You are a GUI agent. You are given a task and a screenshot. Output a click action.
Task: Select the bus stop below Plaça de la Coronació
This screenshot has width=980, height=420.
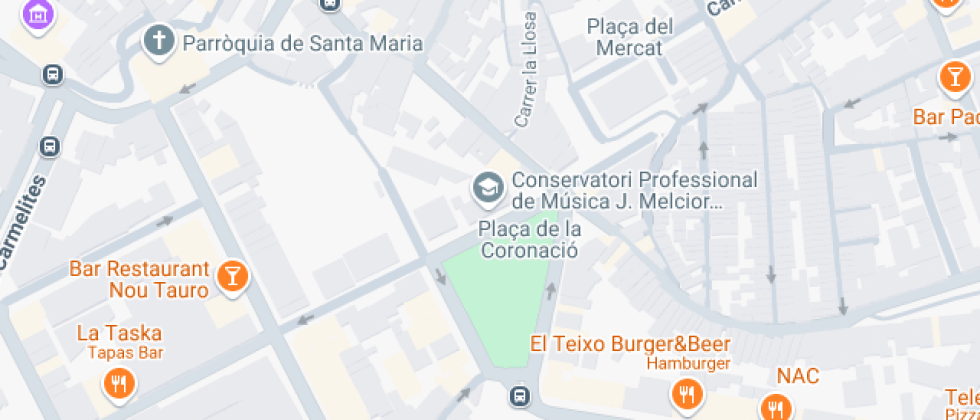point(519,395)
